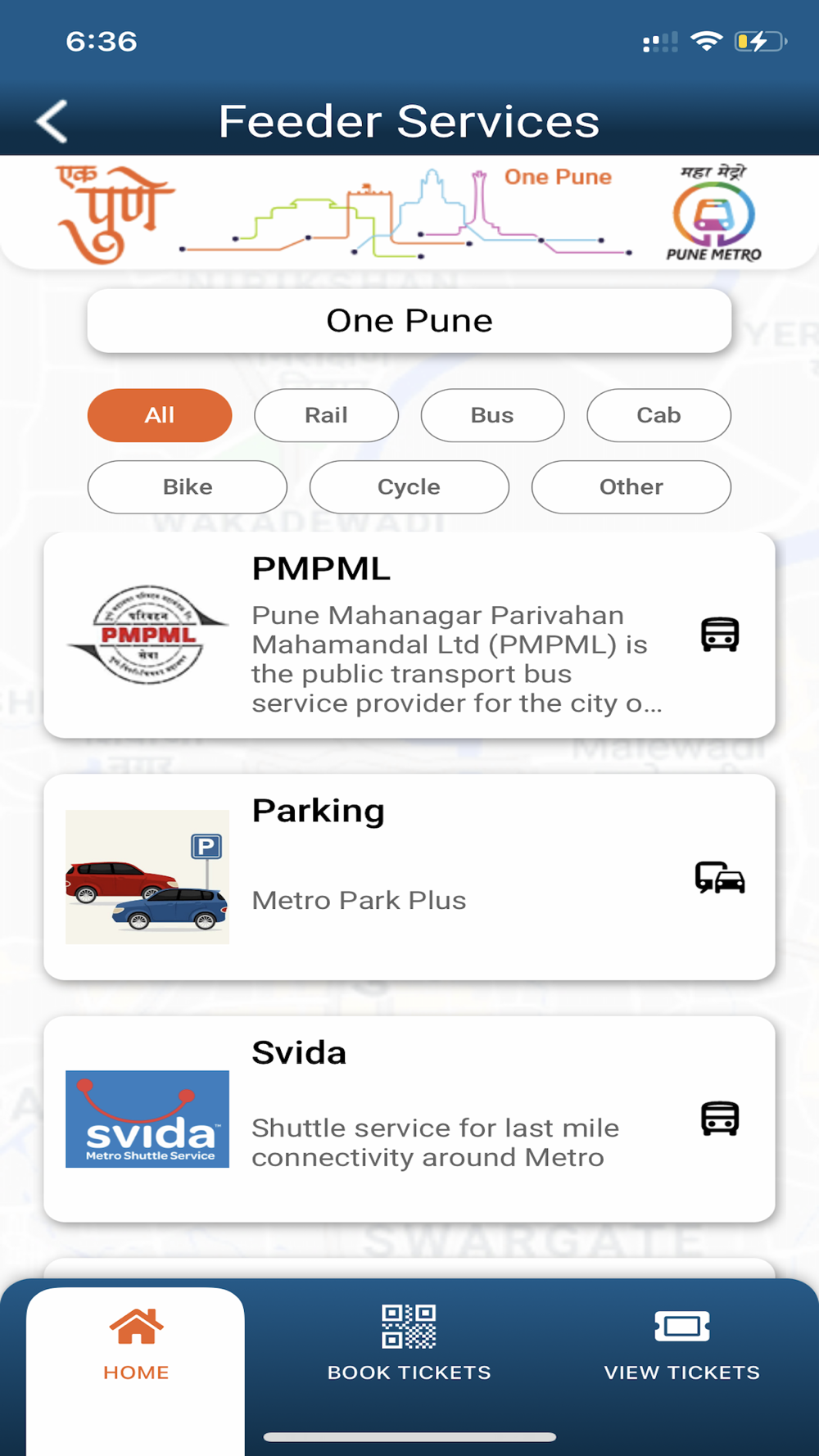Filter services by Bike
The height and width of the screenshot is (1456, 819).
point(188,487)
